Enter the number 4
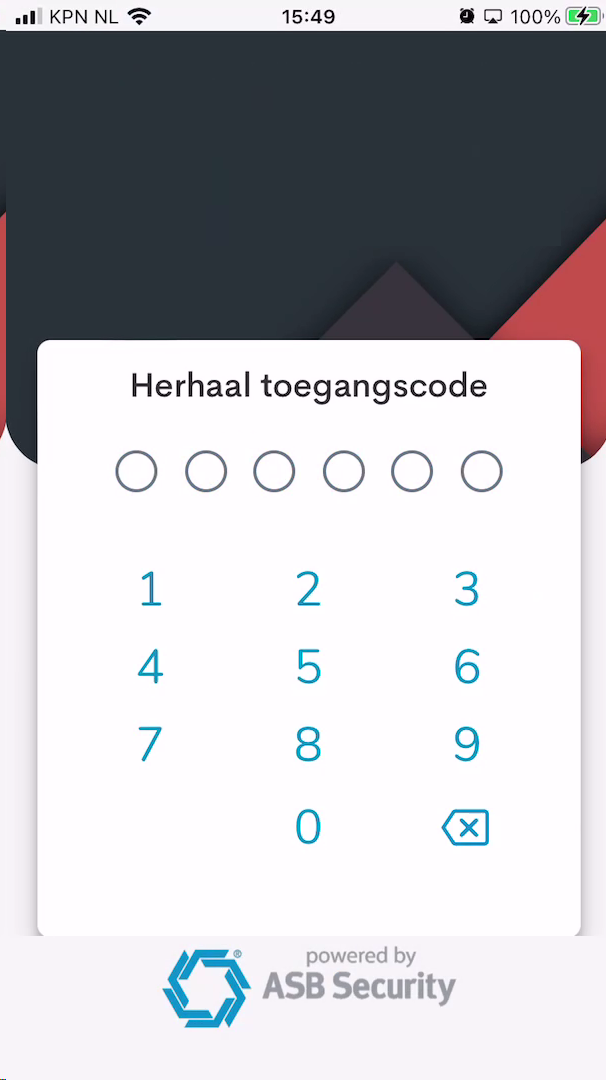The image size is (610, 1082). 150,667
